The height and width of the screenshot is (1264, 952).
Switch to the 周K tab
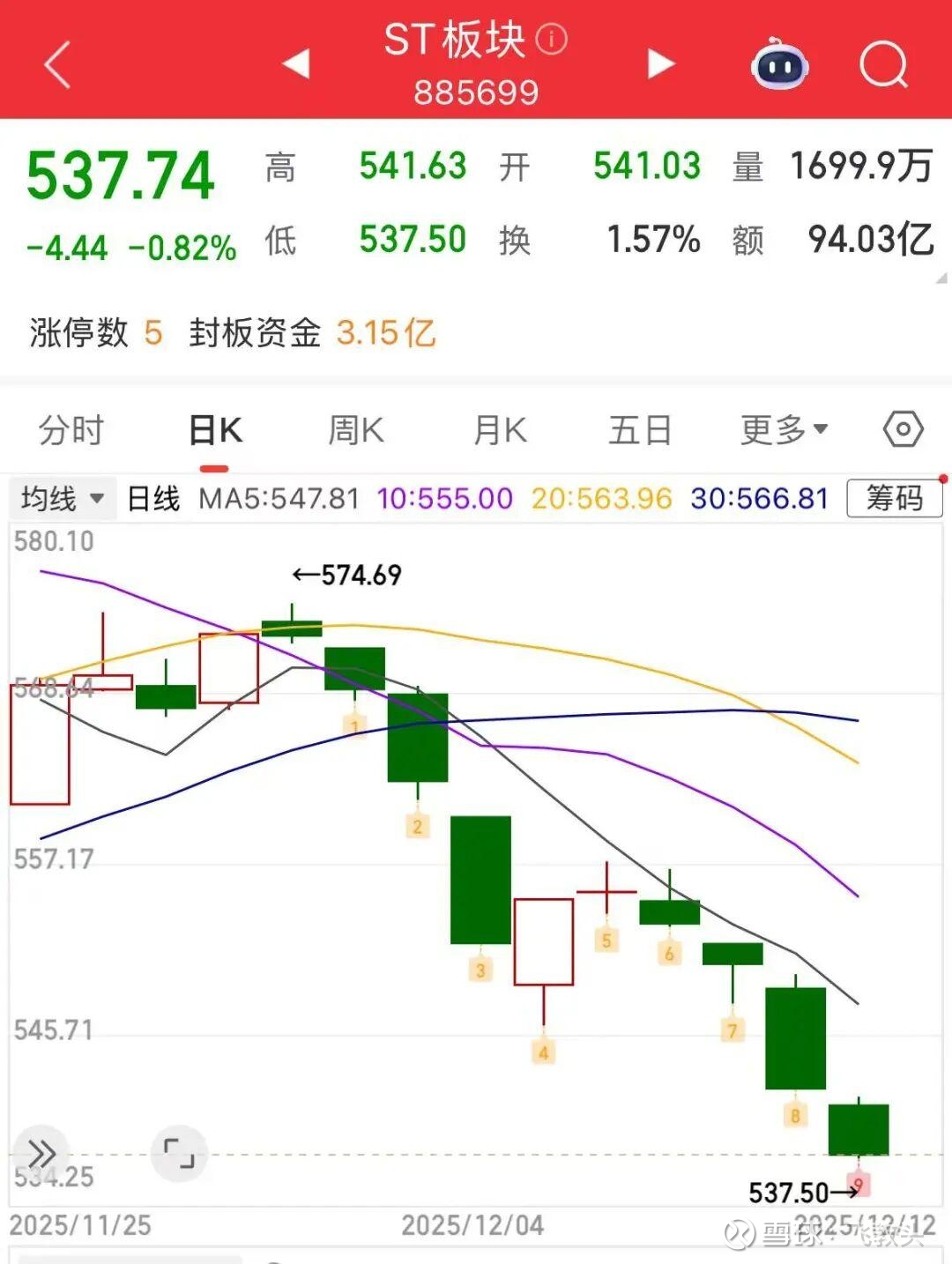(x=355, y=431)
